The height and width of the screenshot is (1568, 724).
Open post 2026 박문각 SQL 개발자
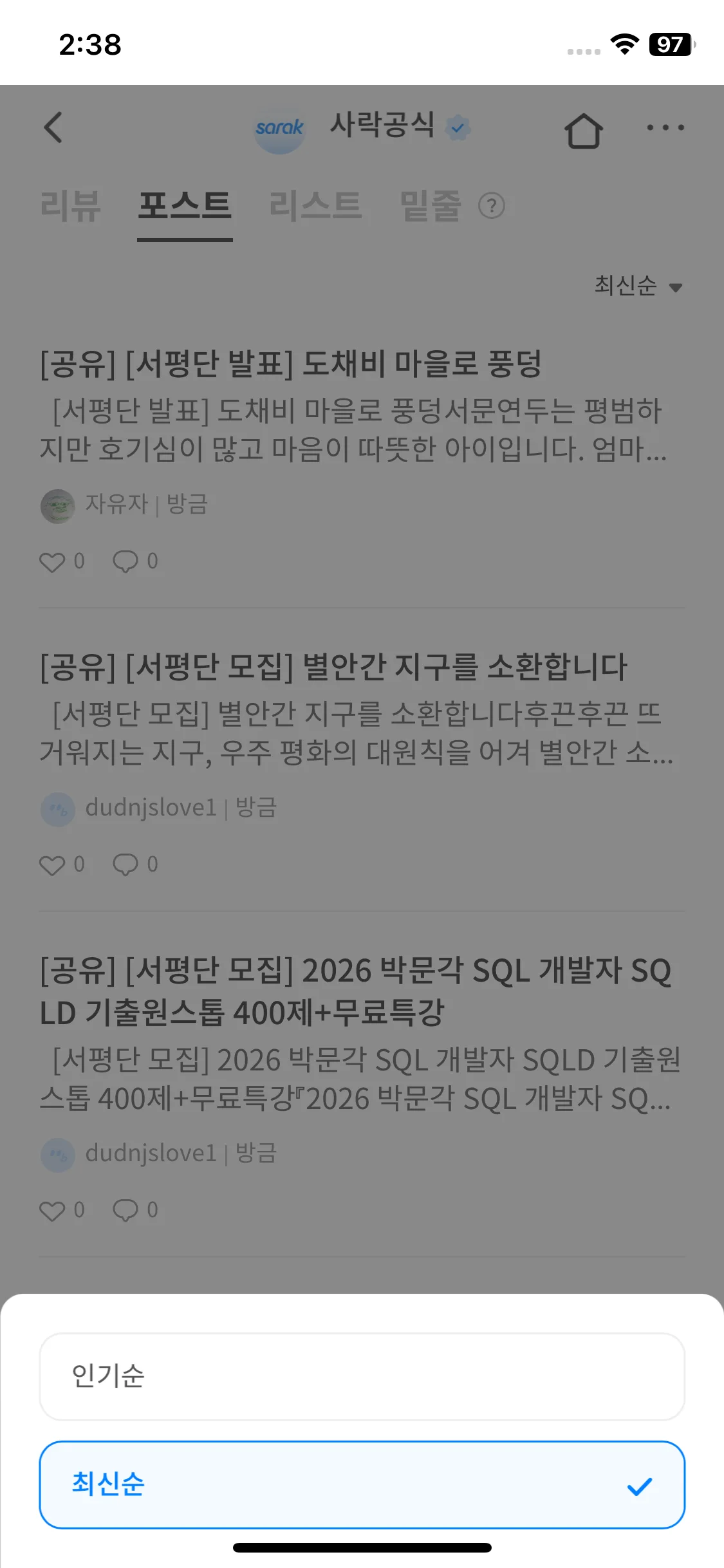coord(355,991)
